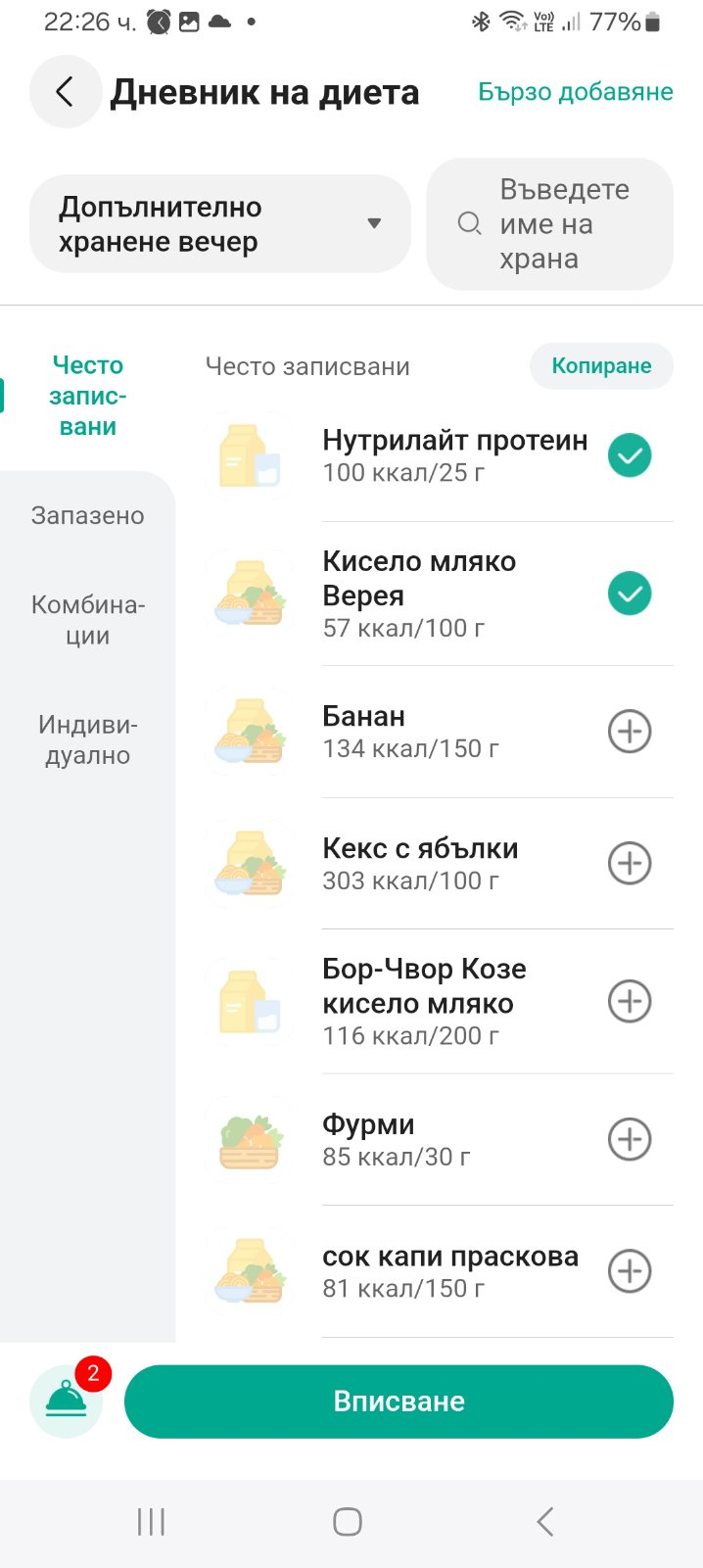
Task: Add сок капи праскова to the meal
Action: (630, 1271)
